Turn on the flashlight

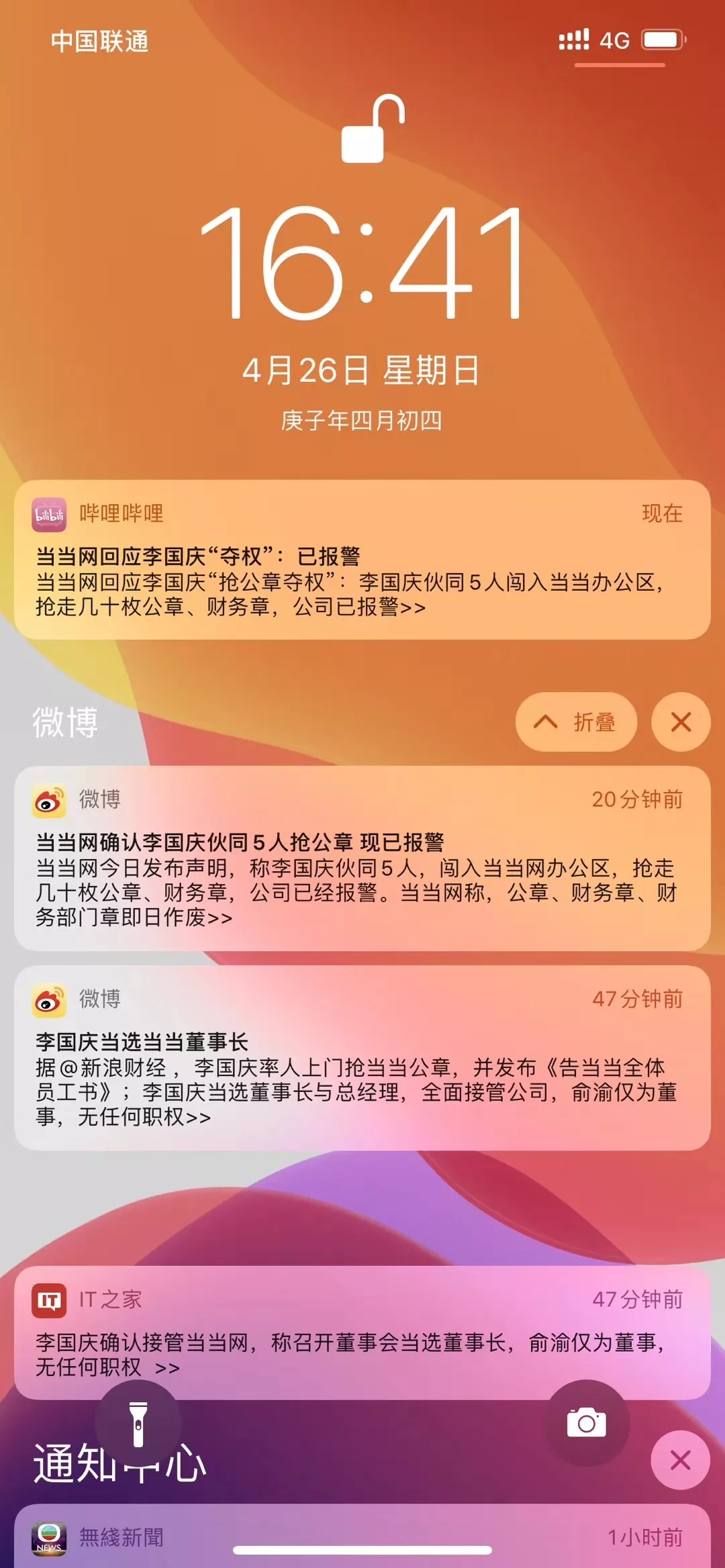click(x=138, y=1423)
